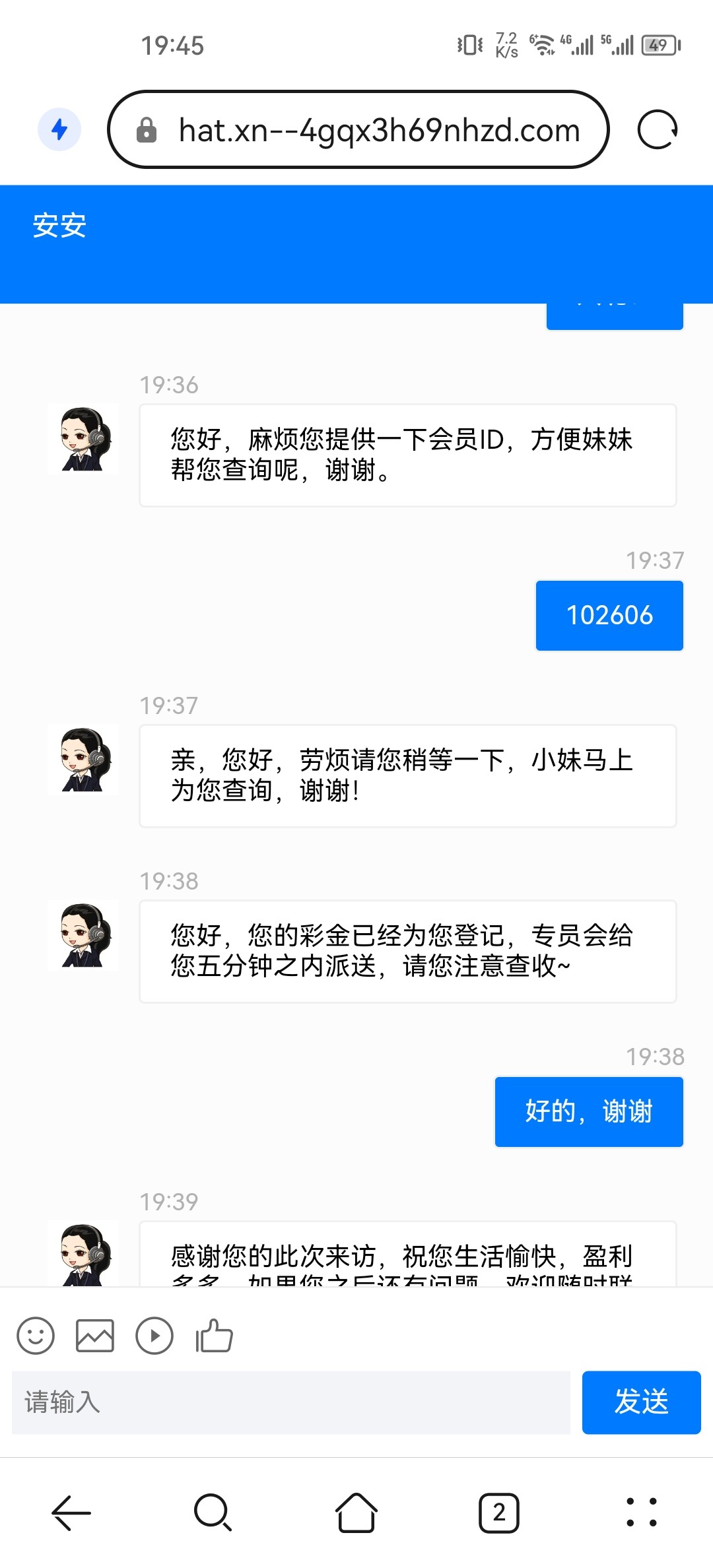Tap the 好的，谢谢 sent message bubble
Screen dimensions: 713x1568
[588, 1111]
